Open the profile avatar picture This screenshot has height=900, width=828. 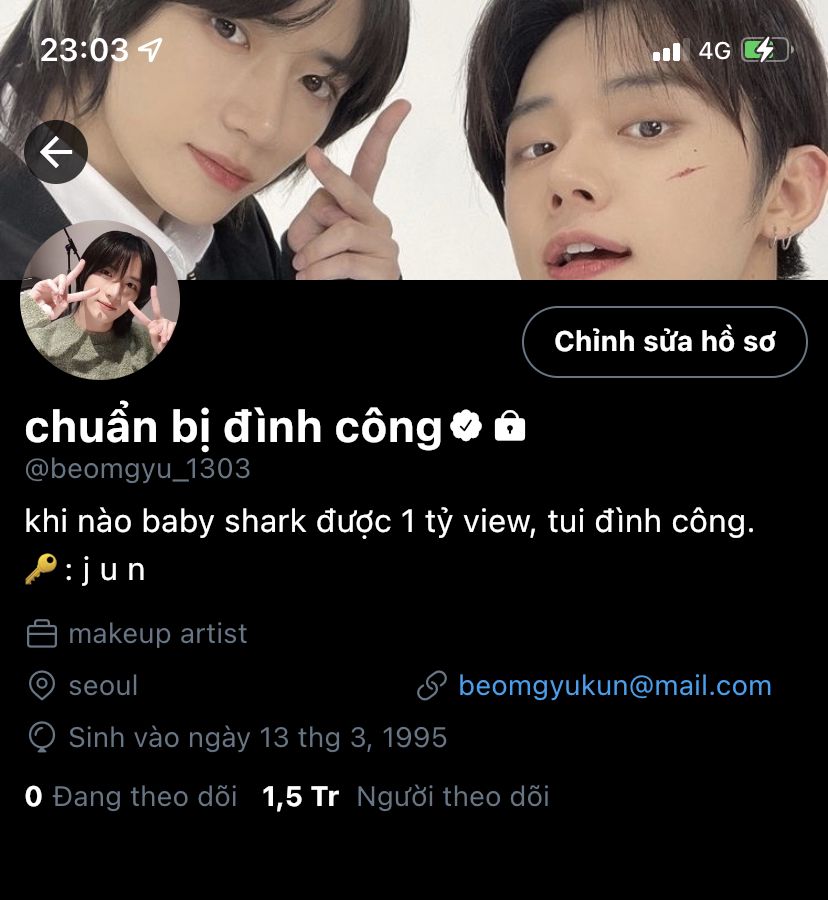100,300
